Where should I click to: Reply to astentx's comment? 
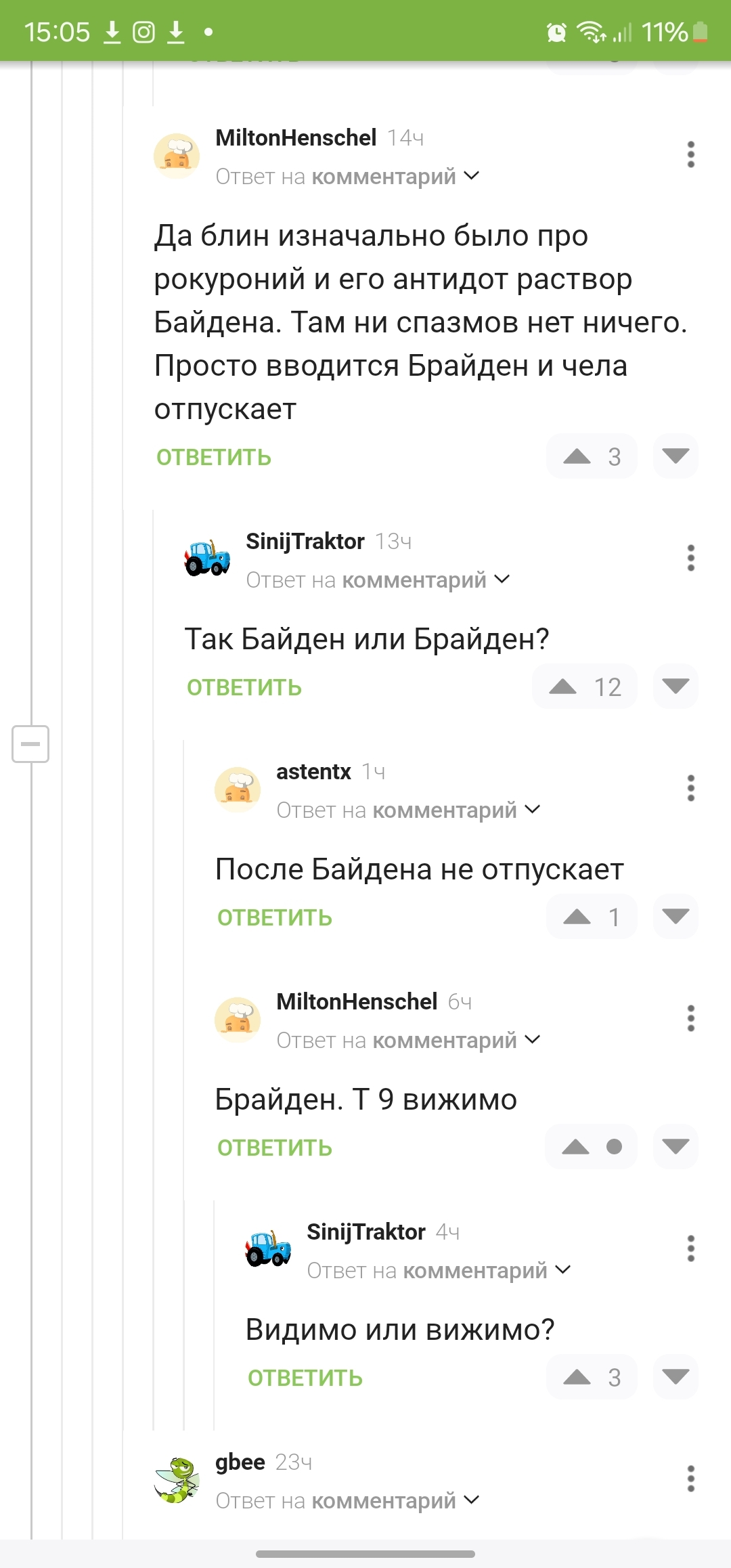[274, 918]
